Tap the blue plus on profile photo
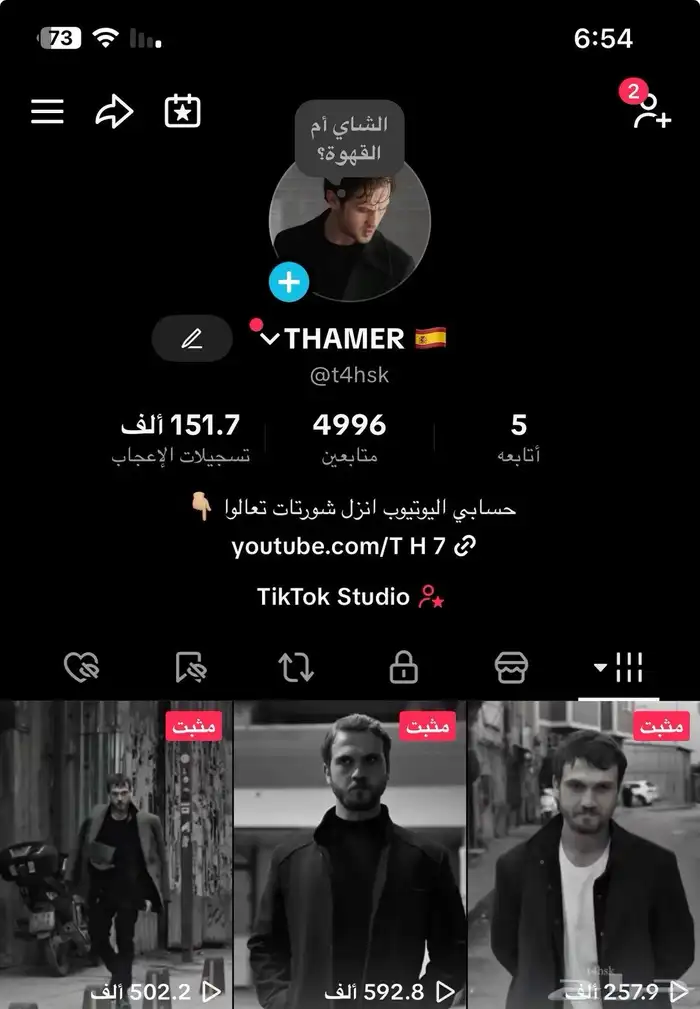The height and width of the screenshot is (1009, 700). 289,283
